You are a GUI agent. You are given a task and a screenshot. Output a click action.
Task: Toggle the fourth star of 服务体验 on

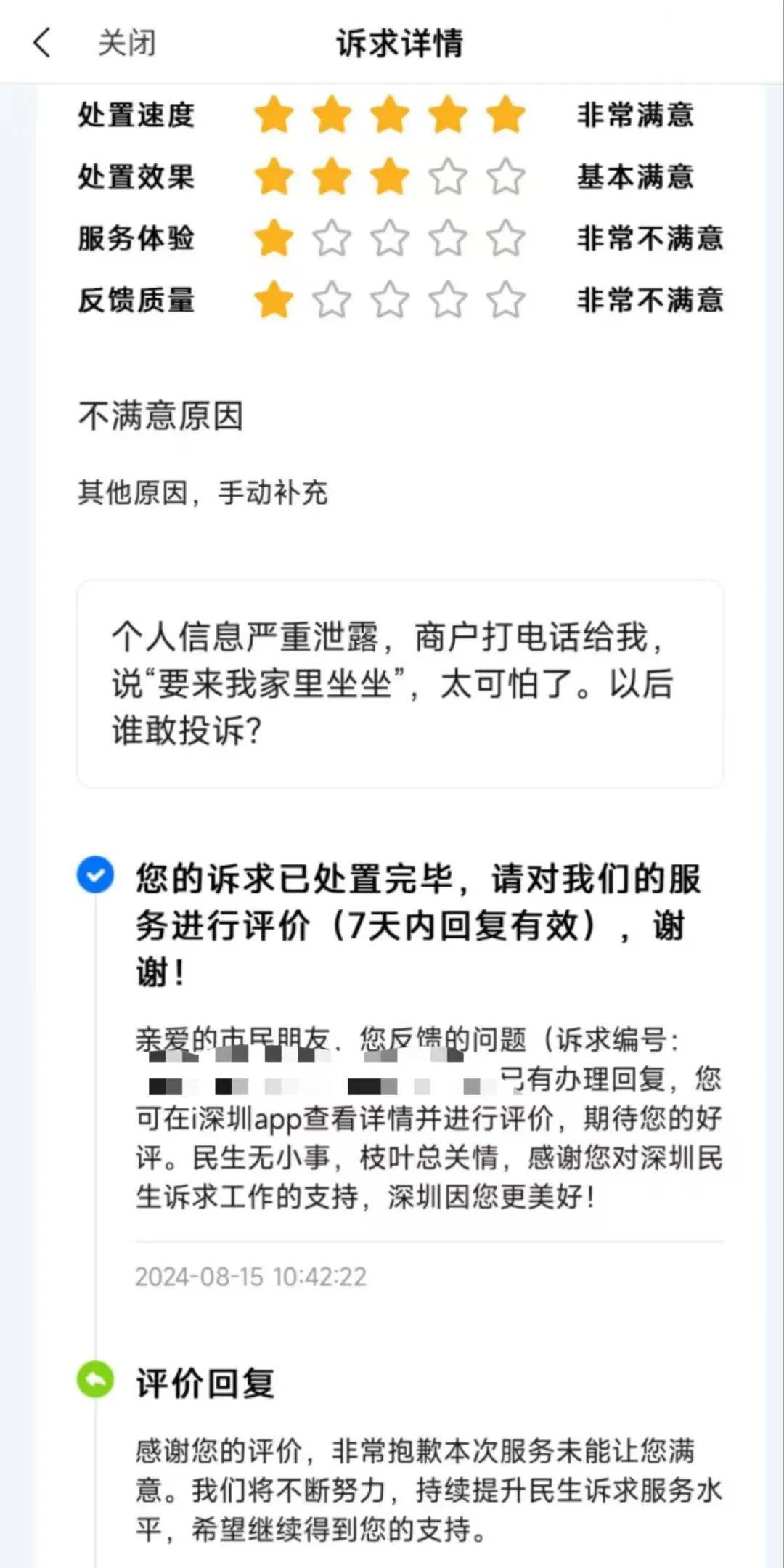(x=445, y=237)
